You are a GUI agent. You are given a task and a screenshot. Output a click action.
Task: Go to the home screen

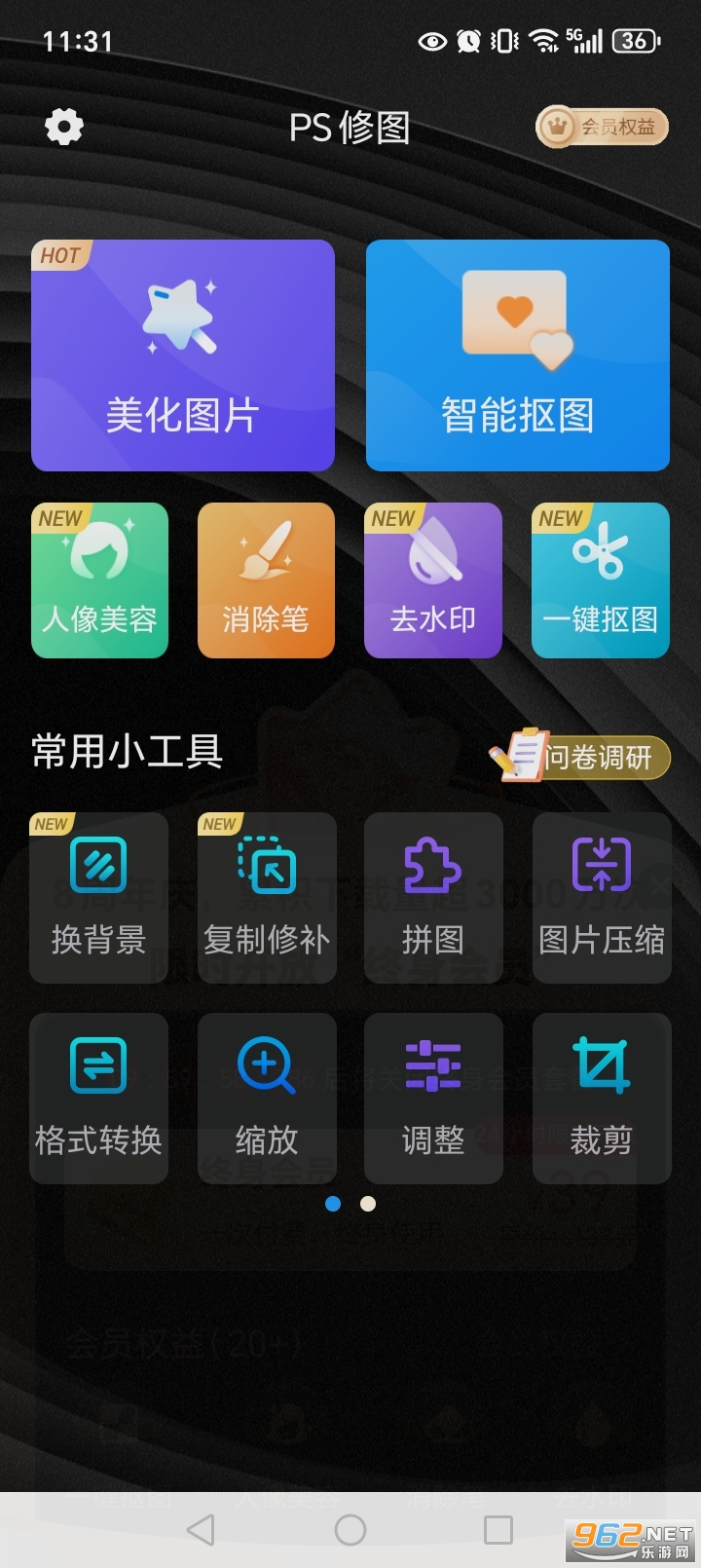(x=350, y=1530)
